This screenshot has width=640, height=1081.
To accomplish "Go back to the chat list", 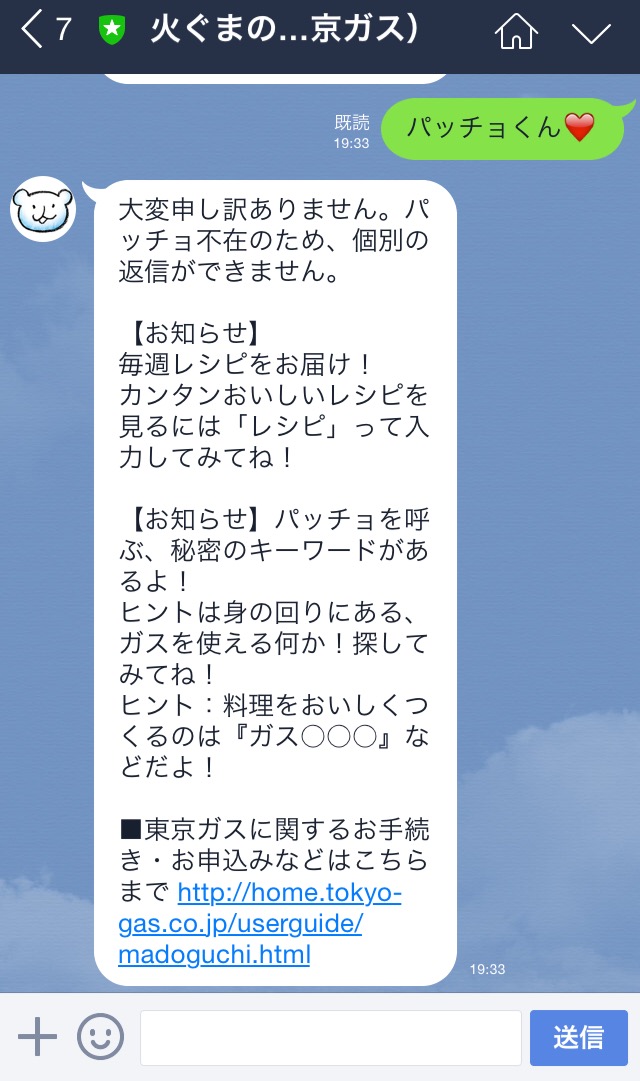I will point(45,30).
